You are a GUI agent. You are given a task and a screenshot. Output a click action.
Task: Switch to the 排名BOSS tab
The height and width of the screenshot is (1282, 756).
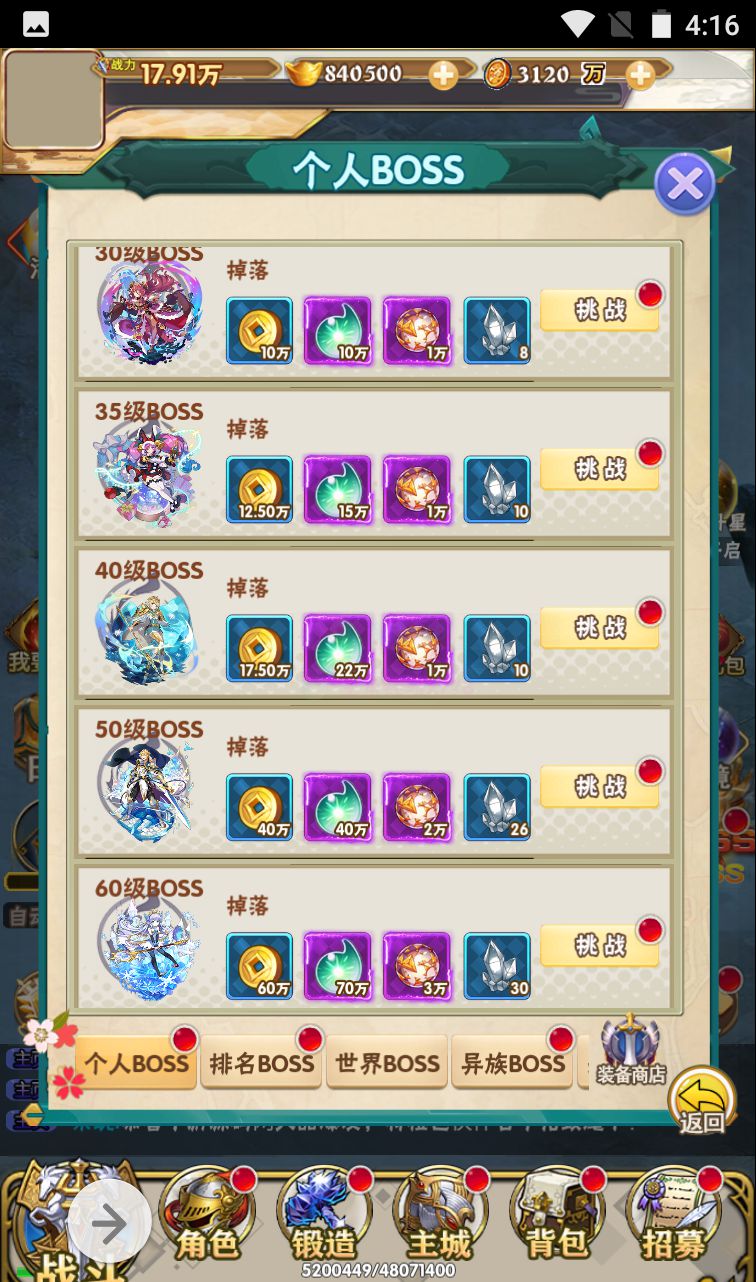click(261, 1063)
